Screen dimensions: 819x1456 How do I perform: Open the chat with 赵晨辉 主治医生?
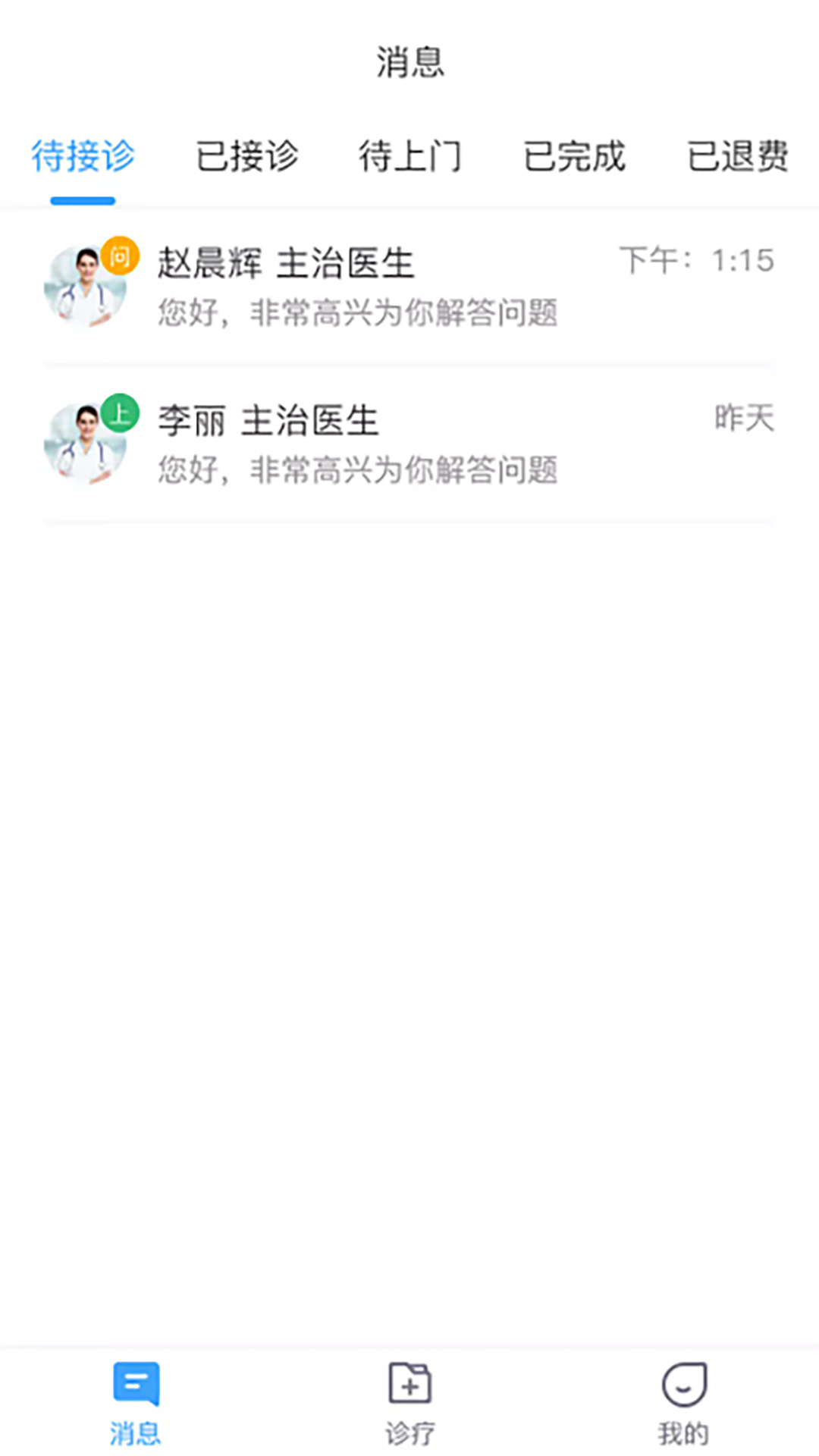click(x=409, y=286)
